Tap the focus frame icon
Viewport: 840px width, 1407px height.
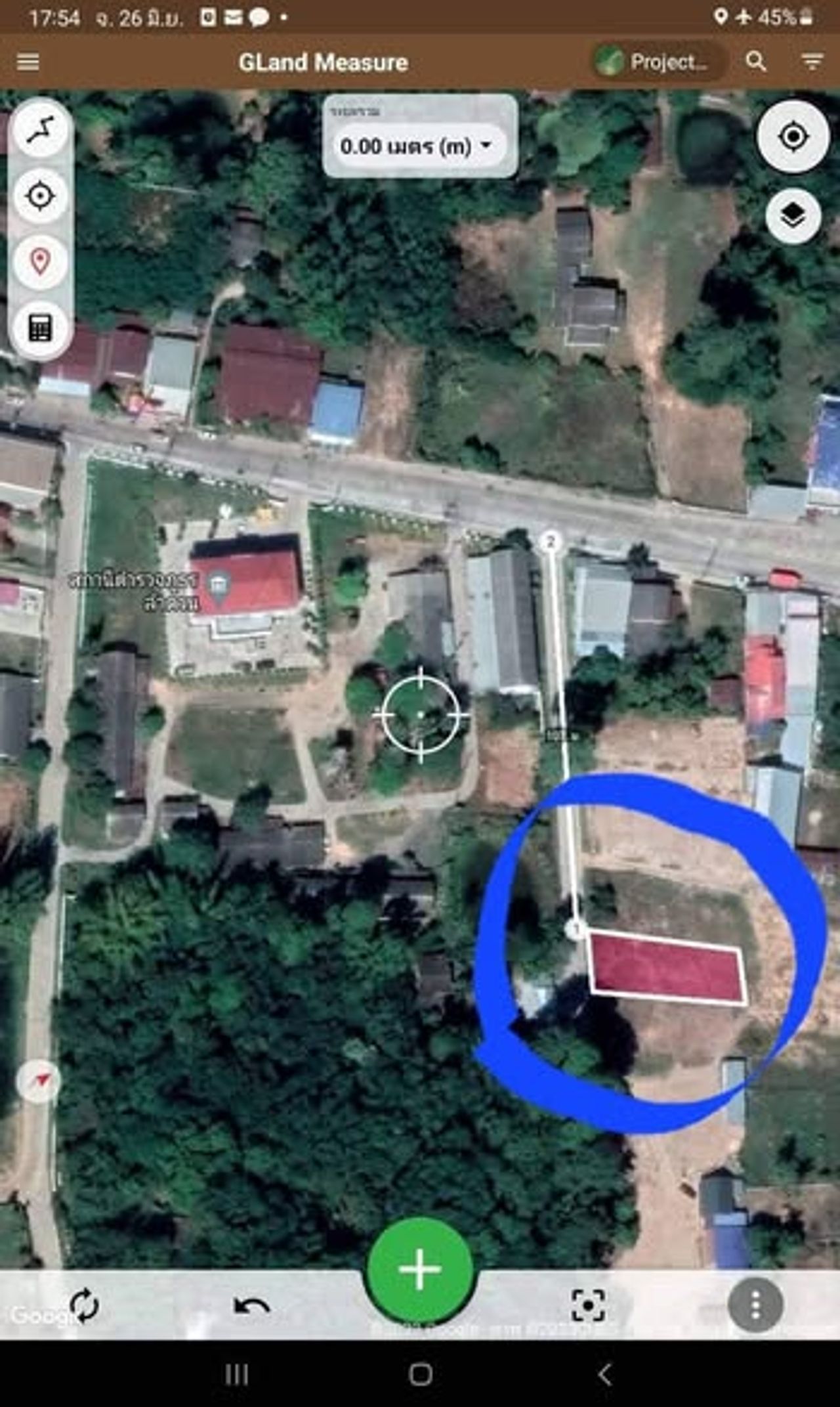tap(588, 1305)
